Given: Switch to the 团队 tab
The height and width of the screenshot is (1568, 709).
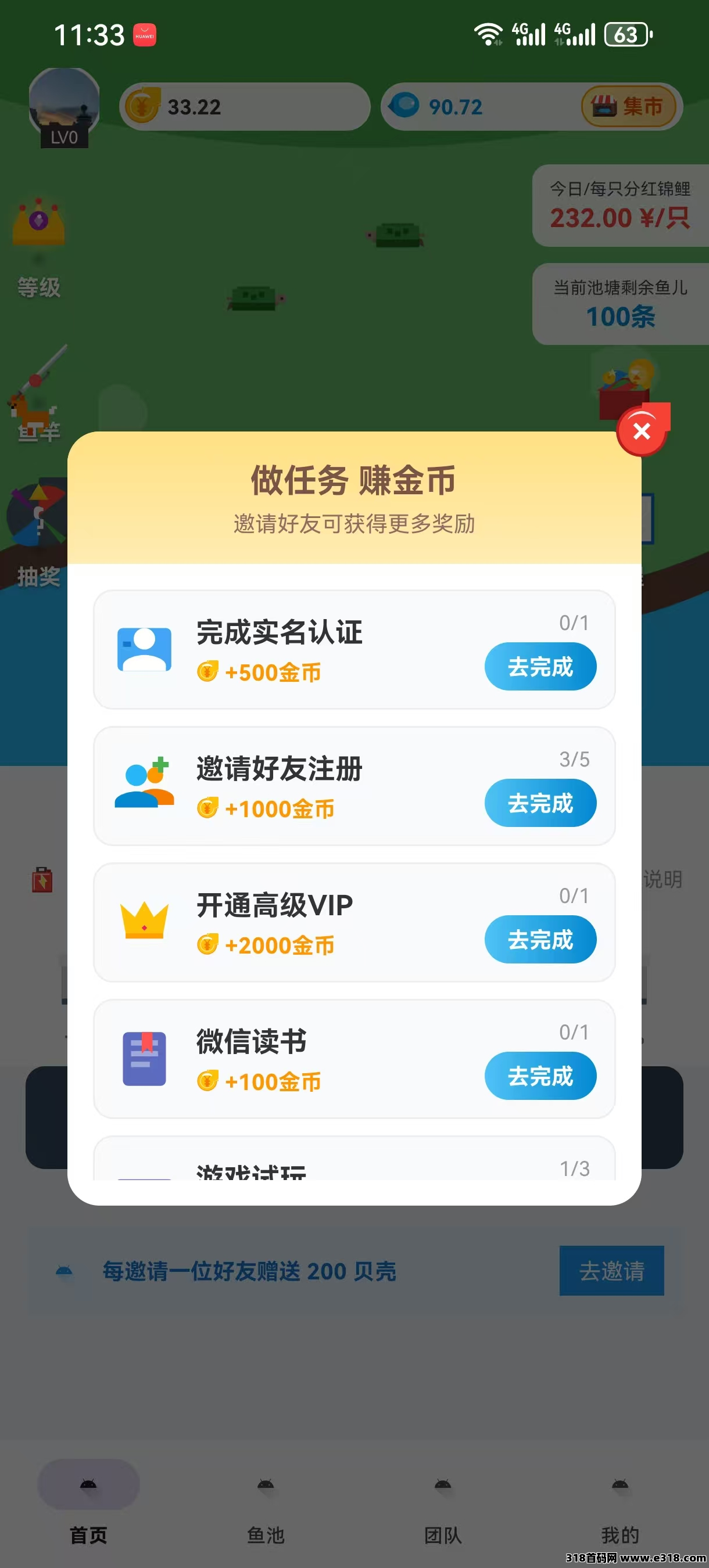Looking at the screenshot, I should pos(443,1509).
